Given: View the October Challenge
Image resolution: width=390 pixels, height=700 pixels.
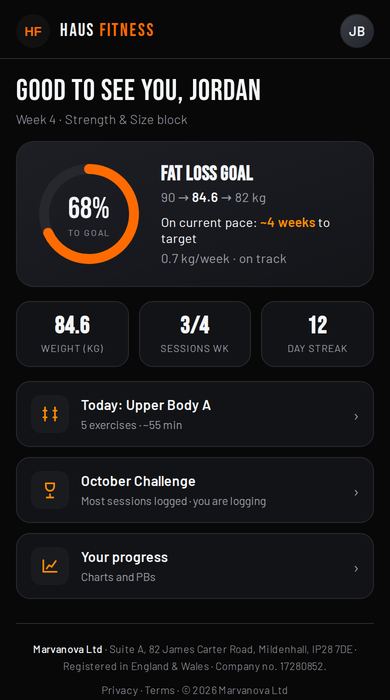Looking at the screenshot, I should 195,490.
